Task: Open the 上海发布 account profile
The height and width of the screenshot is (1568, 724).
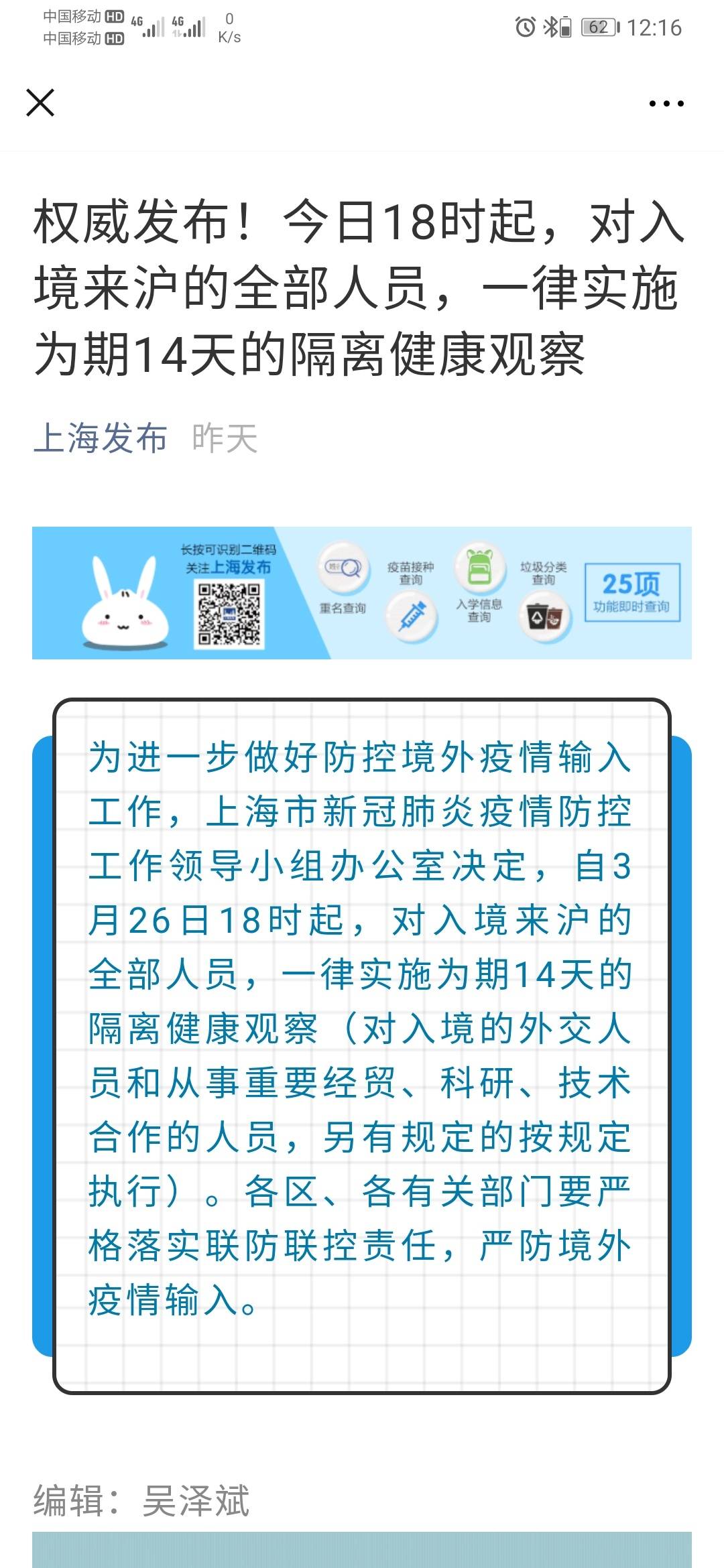Action: (100, 438)
